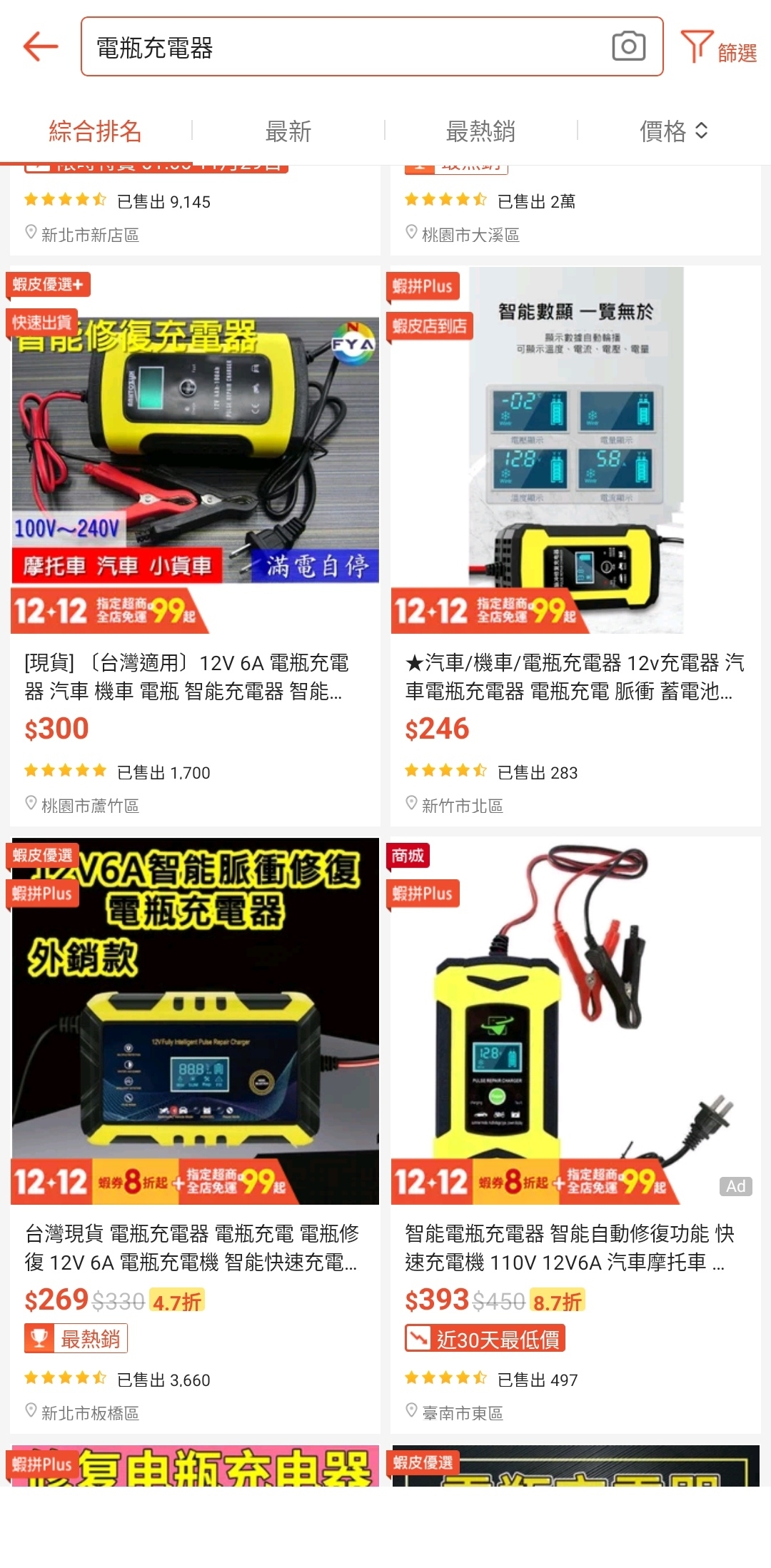Open camera image search
The image size is (771, 1568).
click(628, 47)
